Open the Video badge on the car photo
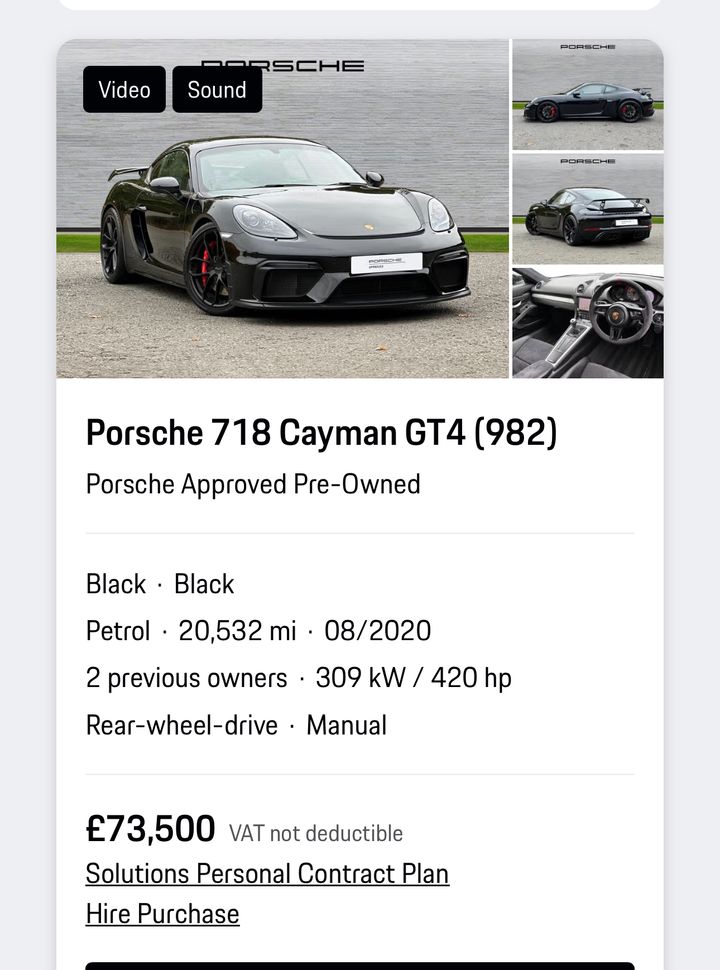720x970 pixels. click(124, 90)
